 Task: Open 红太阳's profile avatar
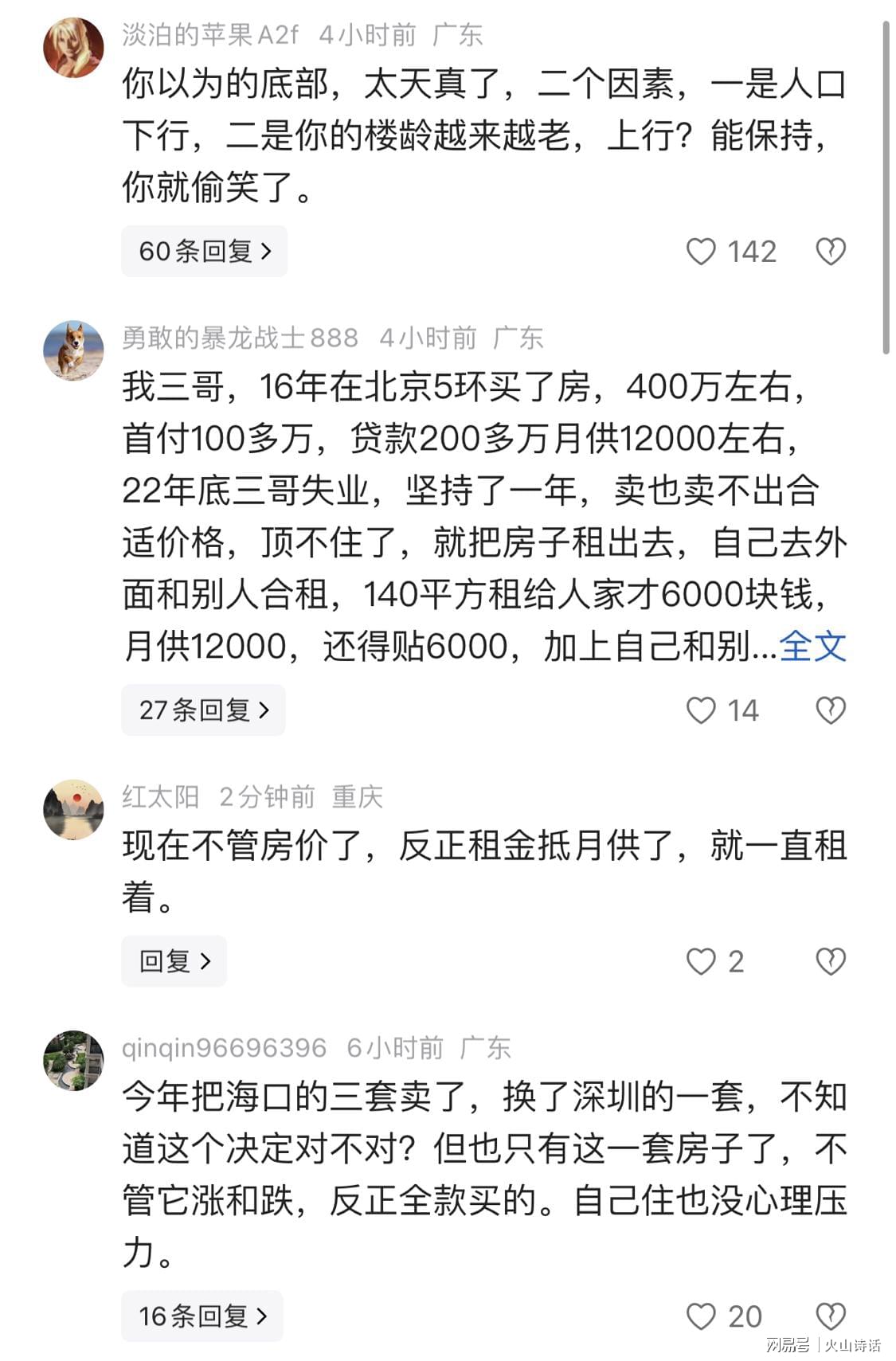[x=73, y=809]
